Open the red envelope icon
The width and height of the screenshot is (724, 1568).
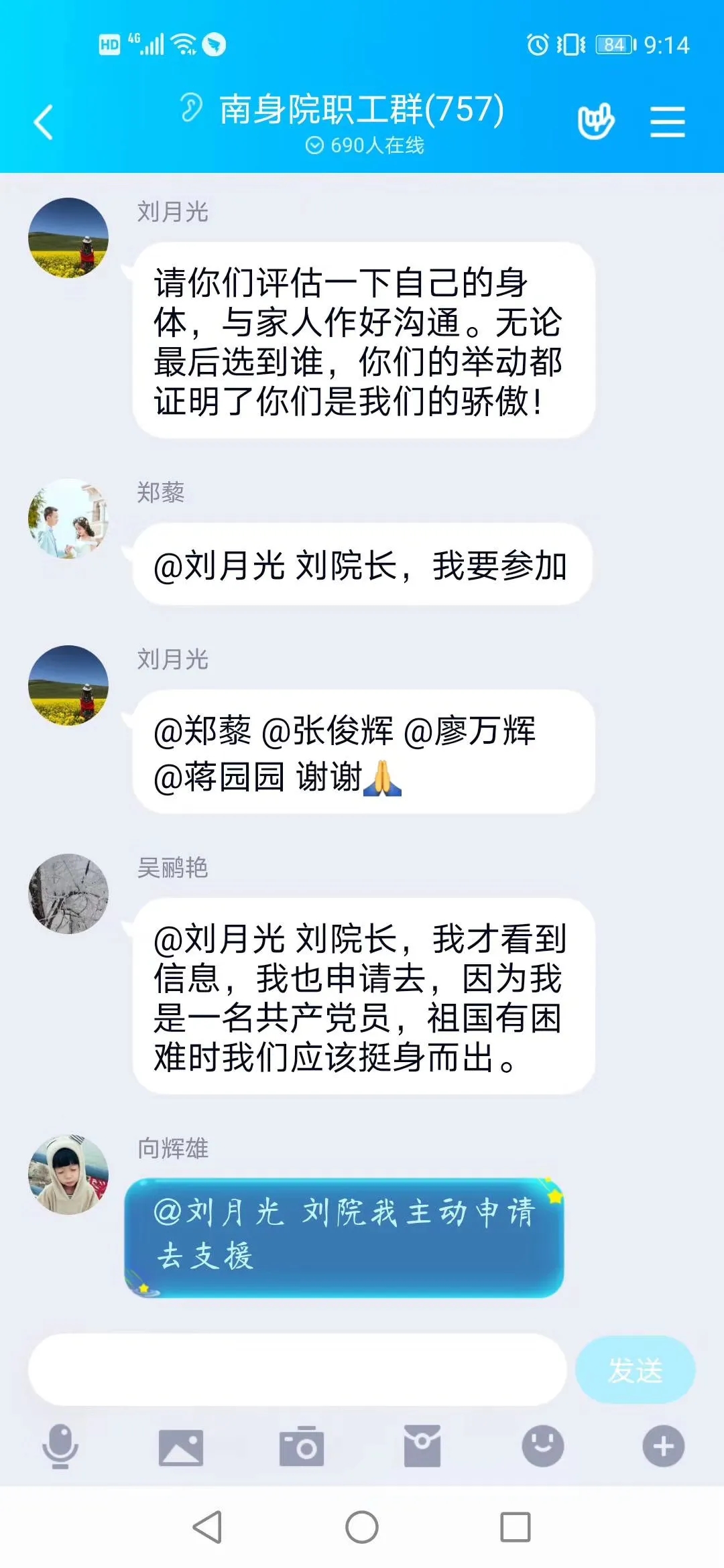pyautogui.click(x=422, y=1446)
